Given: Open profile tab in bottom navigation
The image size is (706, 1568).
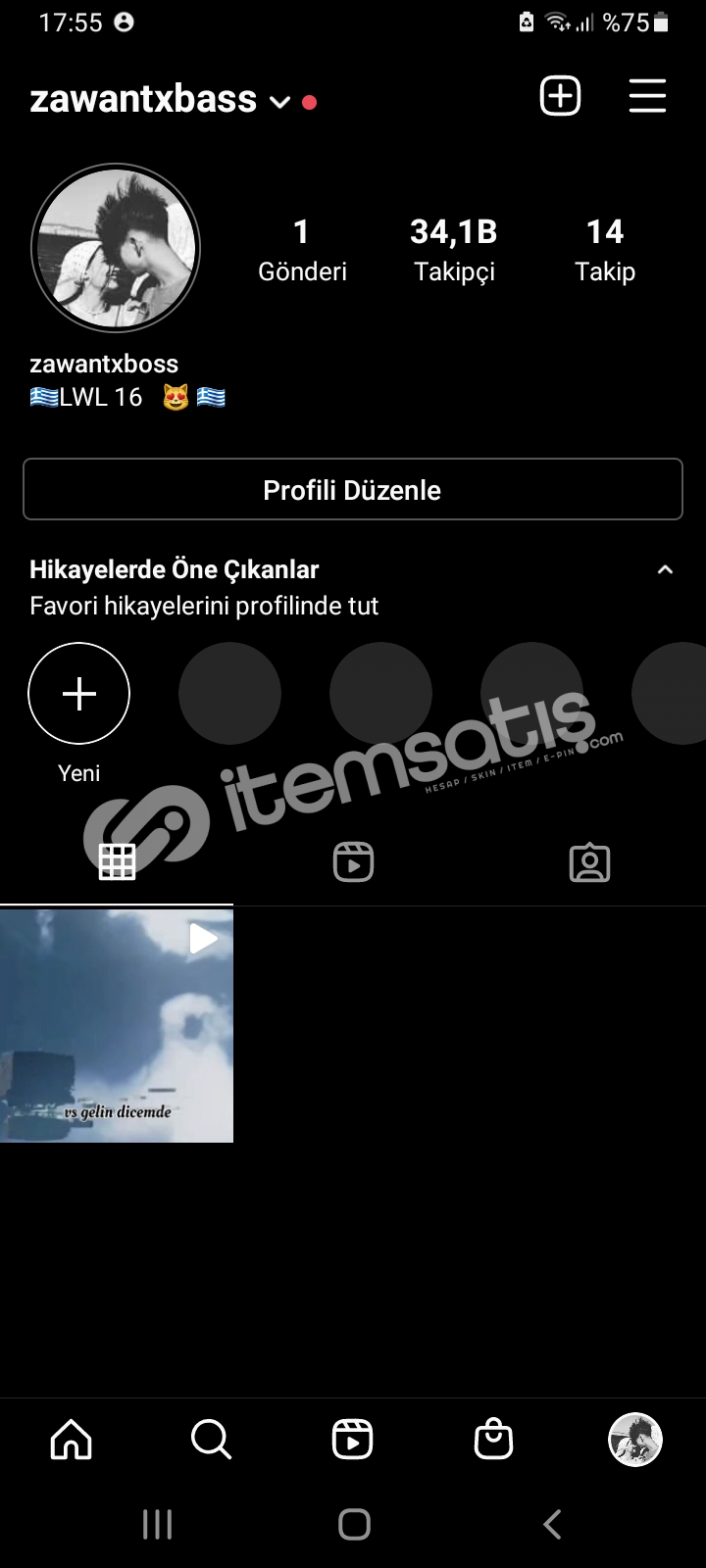Looking at the screenshot, I should click(x=635, y=1440).
